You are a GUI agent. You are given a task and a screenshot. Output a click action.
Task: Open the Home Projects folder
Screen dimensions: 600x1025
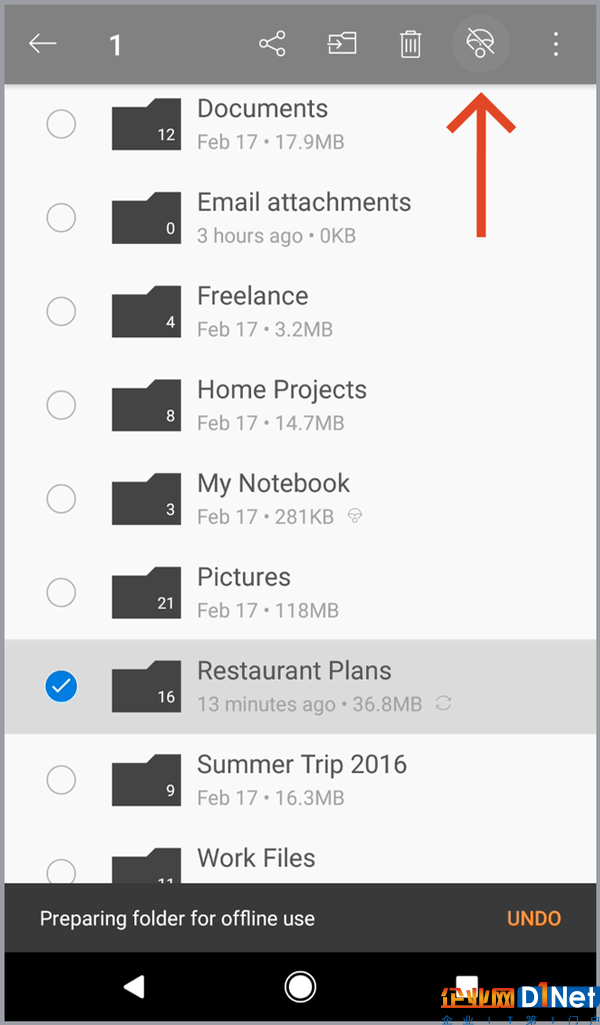tap(300, 405)
